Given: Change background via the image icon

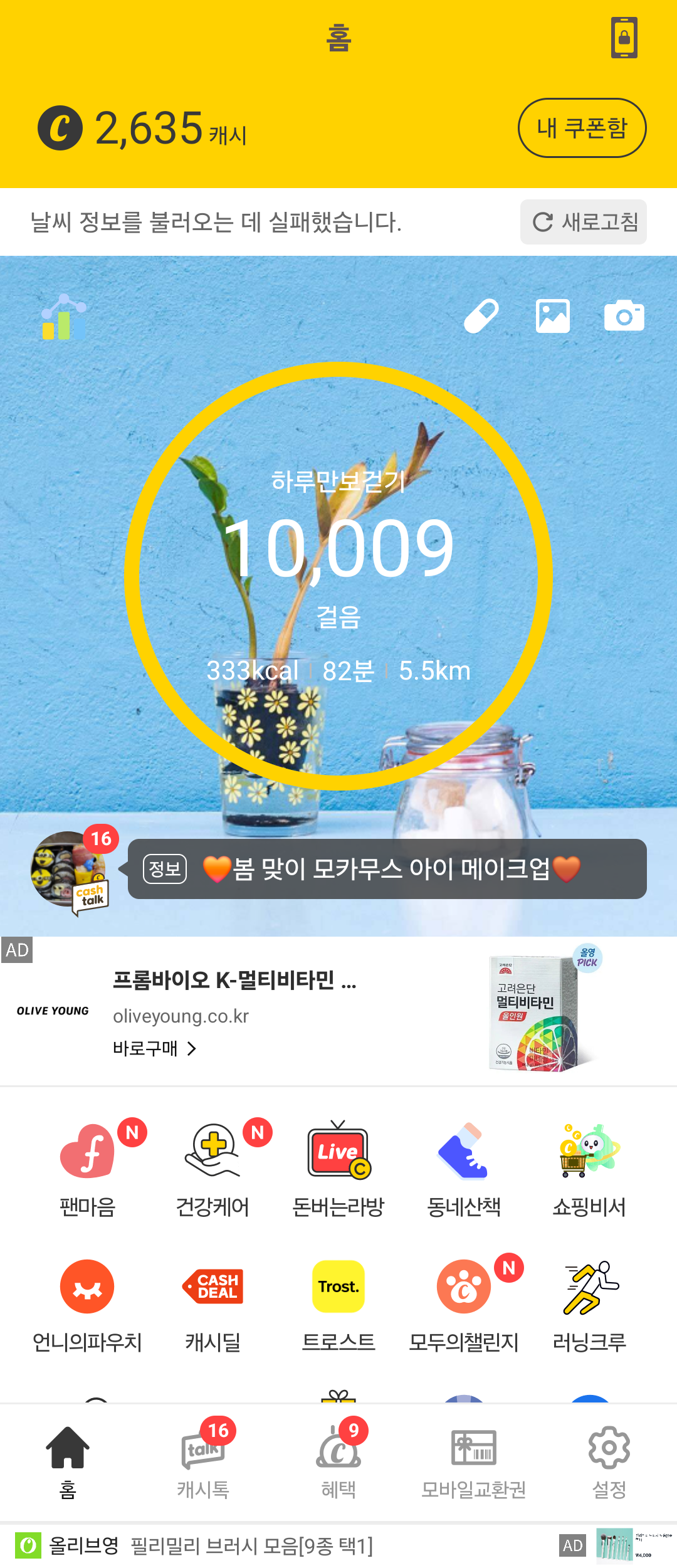Looking at the screenshot, I should (x=552, y=316).
